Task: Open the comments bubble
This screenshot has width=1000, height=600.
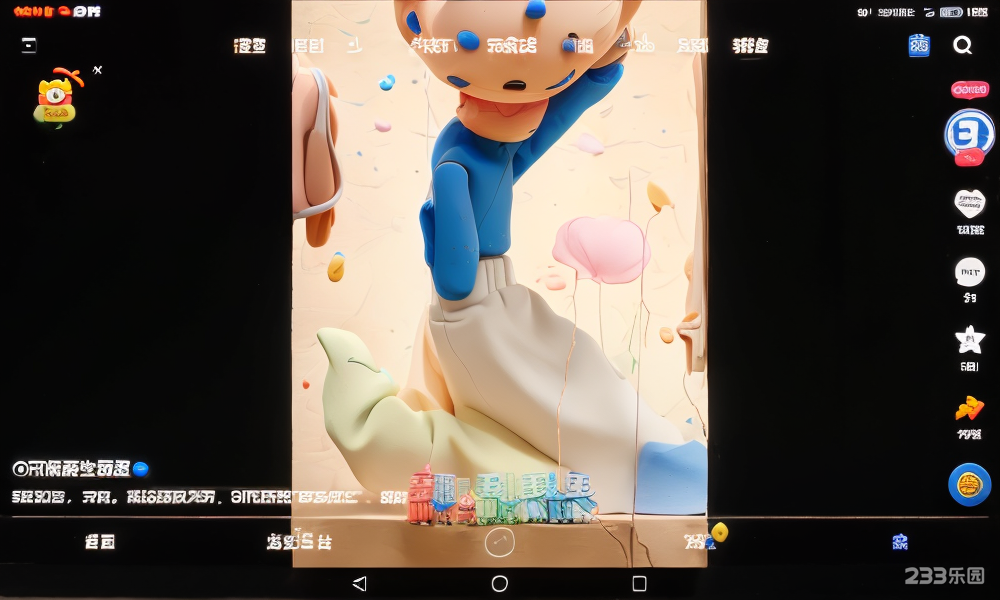Action: pyautogui.click(x=969, y=272)
